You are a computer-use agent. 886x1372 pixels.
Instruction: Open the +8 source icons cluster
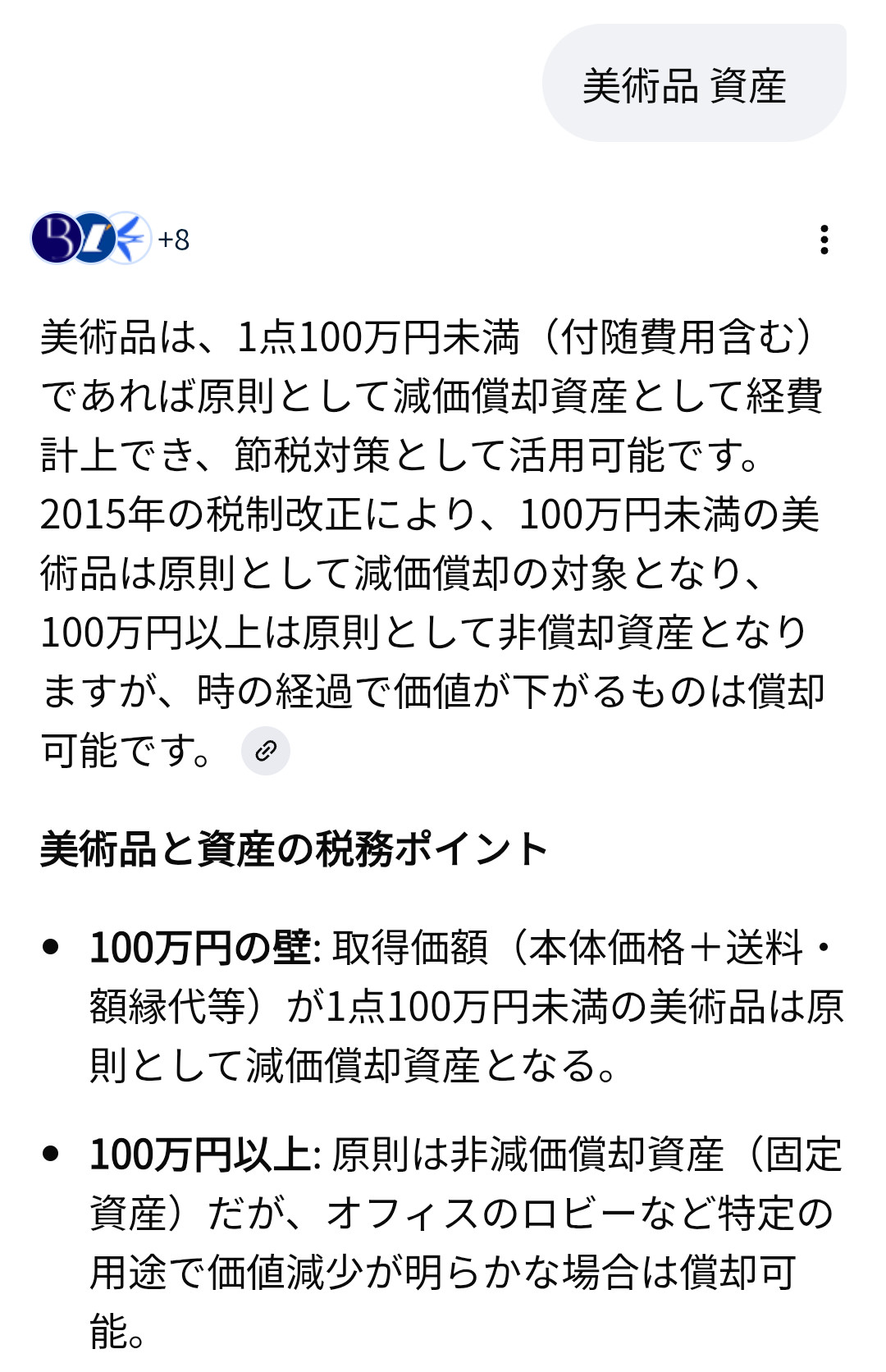tap(110, 239)
